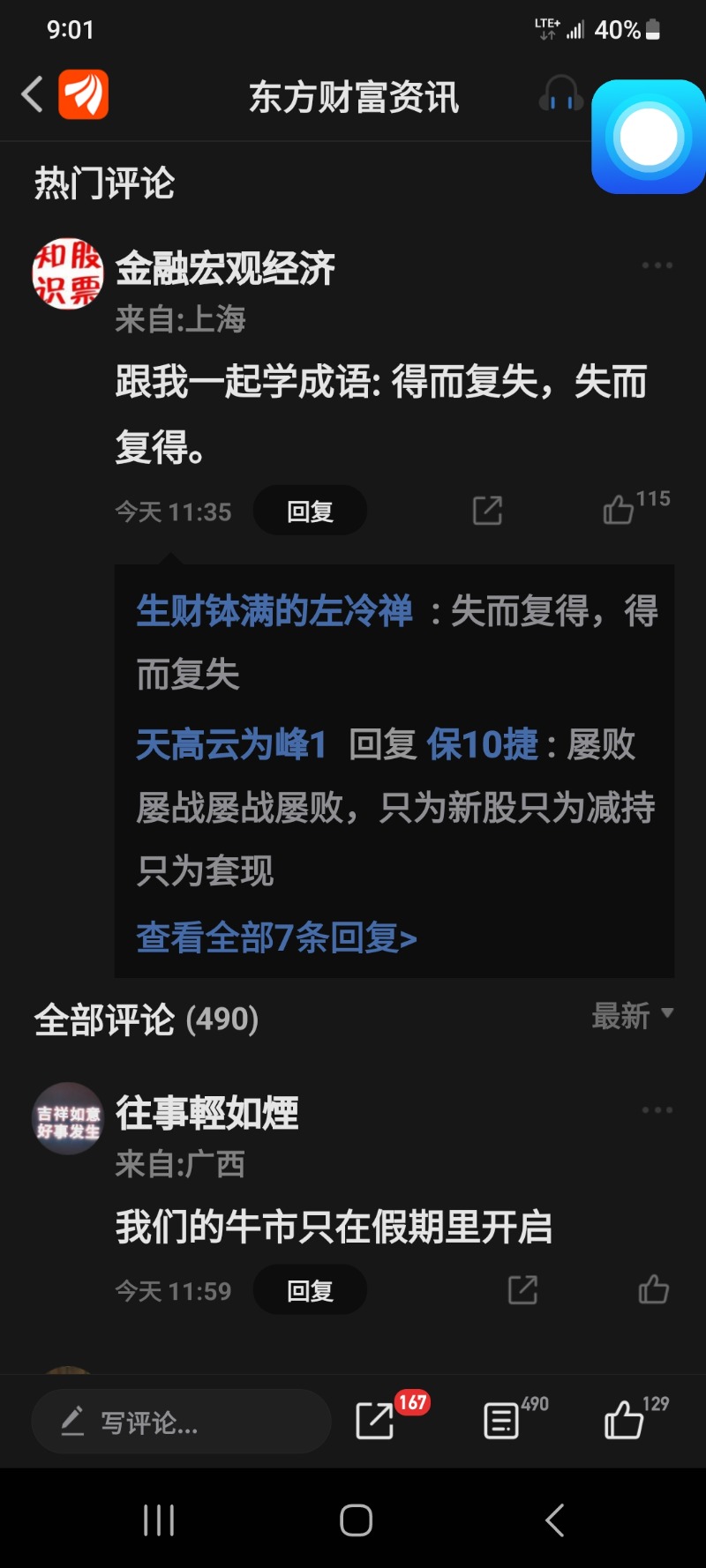706x1568 pixels.
Task: Share 往事輕如煙's comment
Action: pyautogui.click(x=522, y=1290)
